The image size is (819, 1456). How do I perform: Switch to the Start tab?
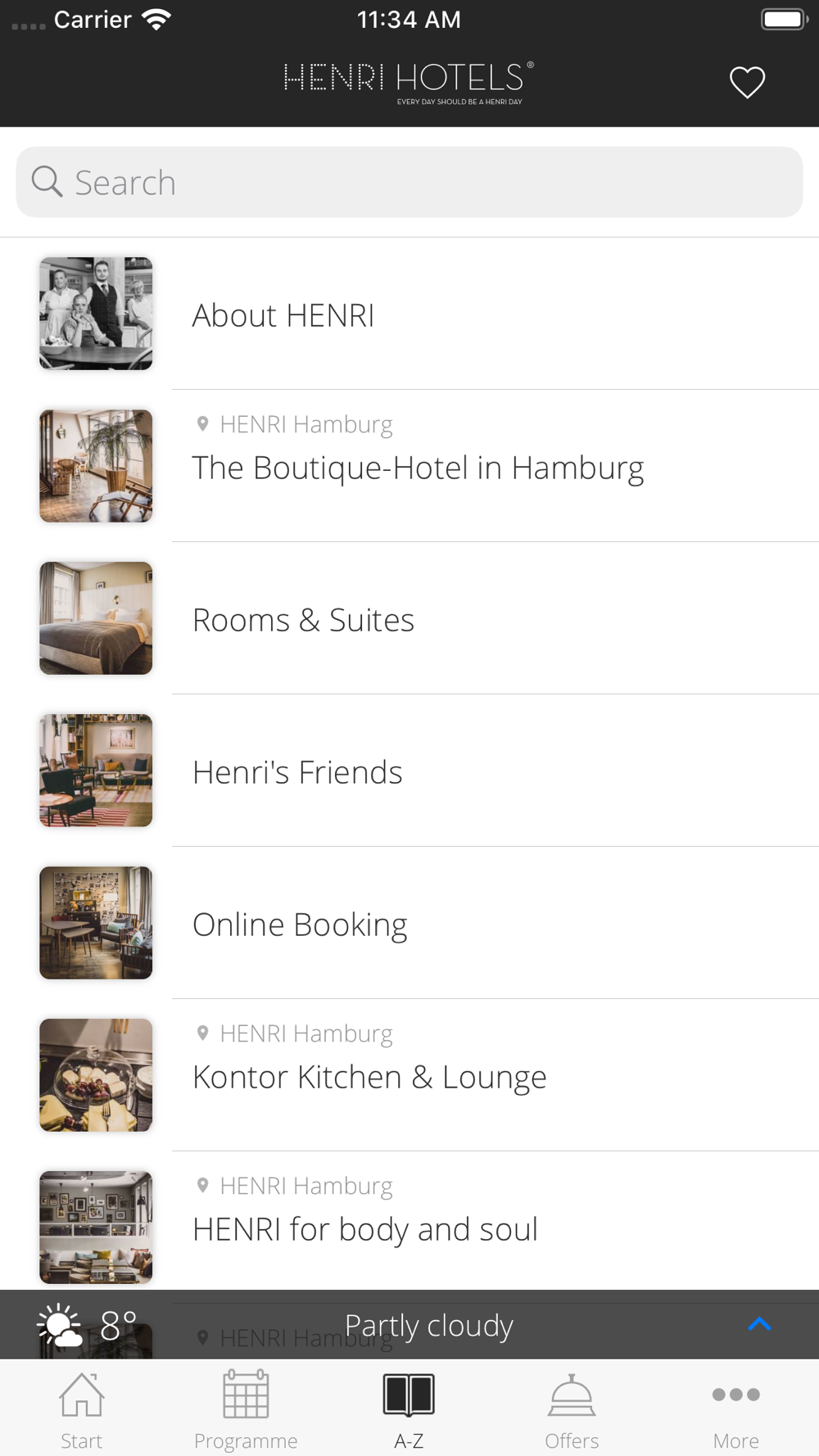tap(81, 1410)
